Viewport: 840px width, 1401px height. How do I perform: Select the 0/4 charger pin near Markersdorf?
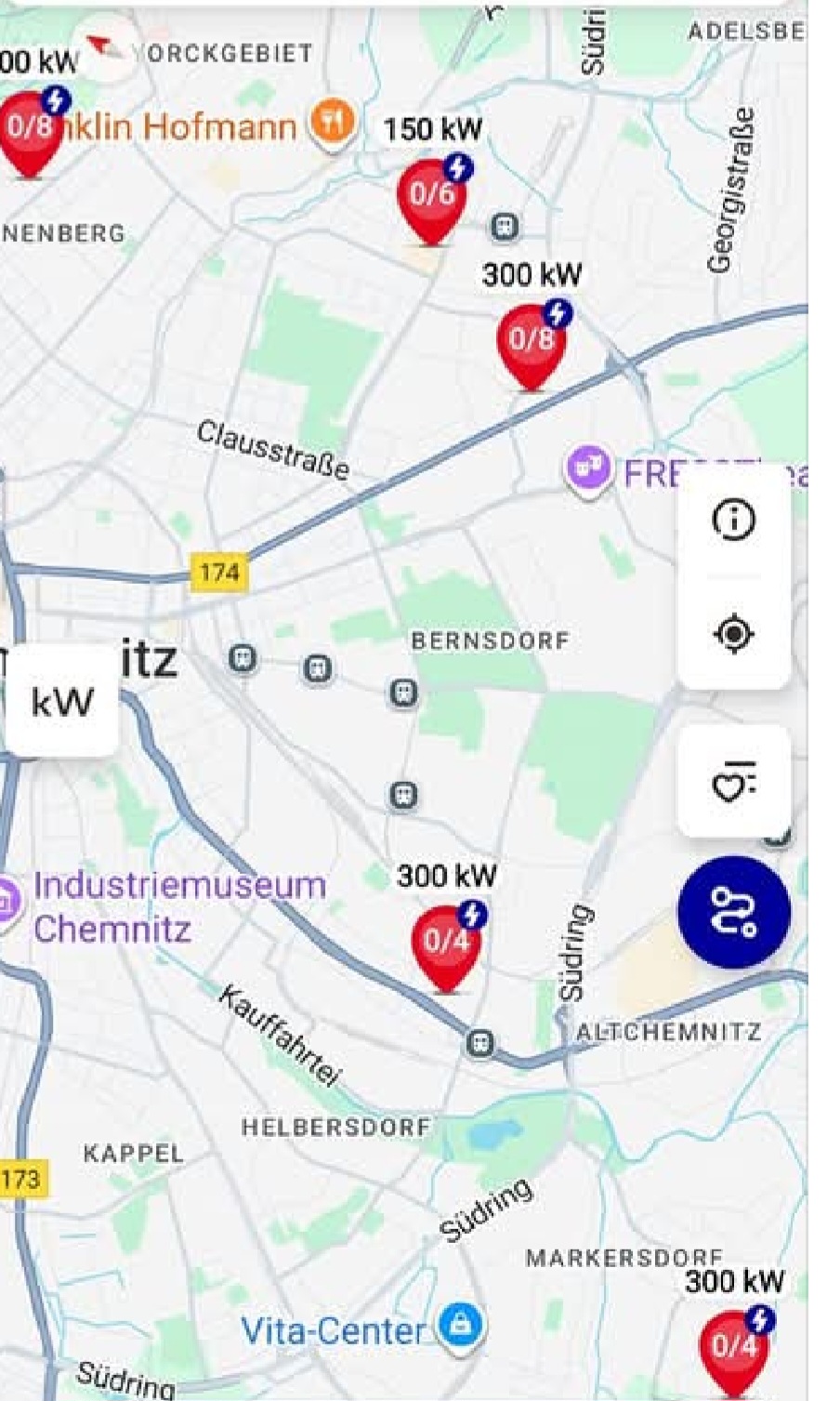(x=734, y=1350)
